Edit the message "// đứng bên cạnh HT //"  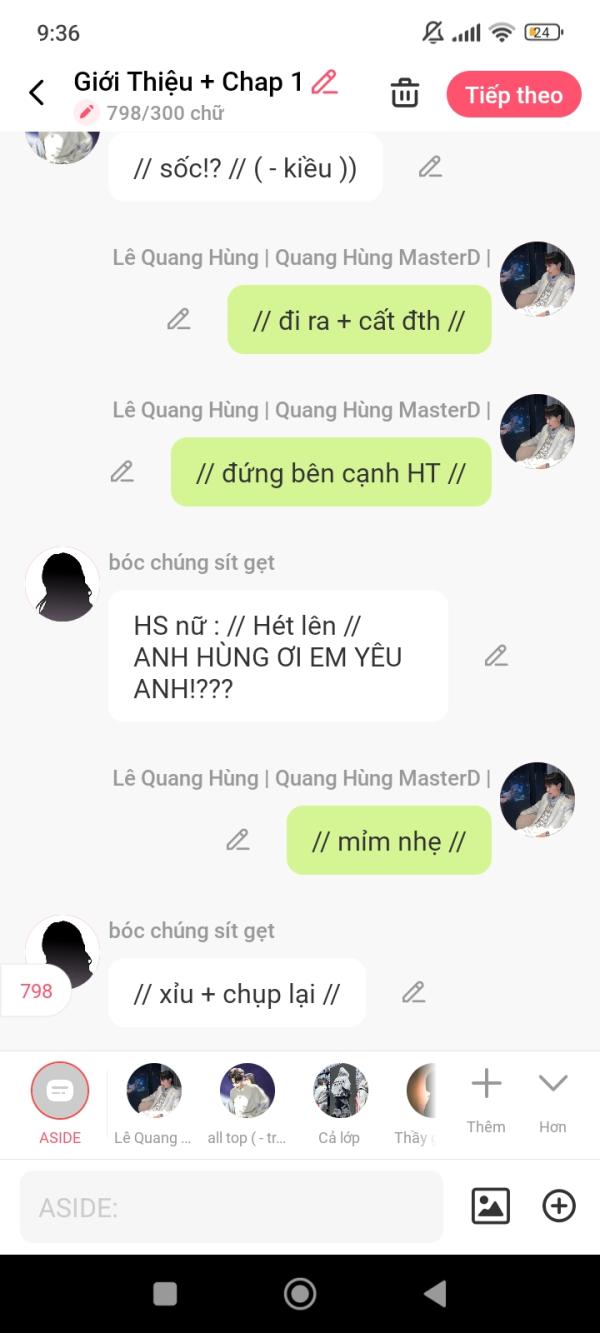pos(122,471)
